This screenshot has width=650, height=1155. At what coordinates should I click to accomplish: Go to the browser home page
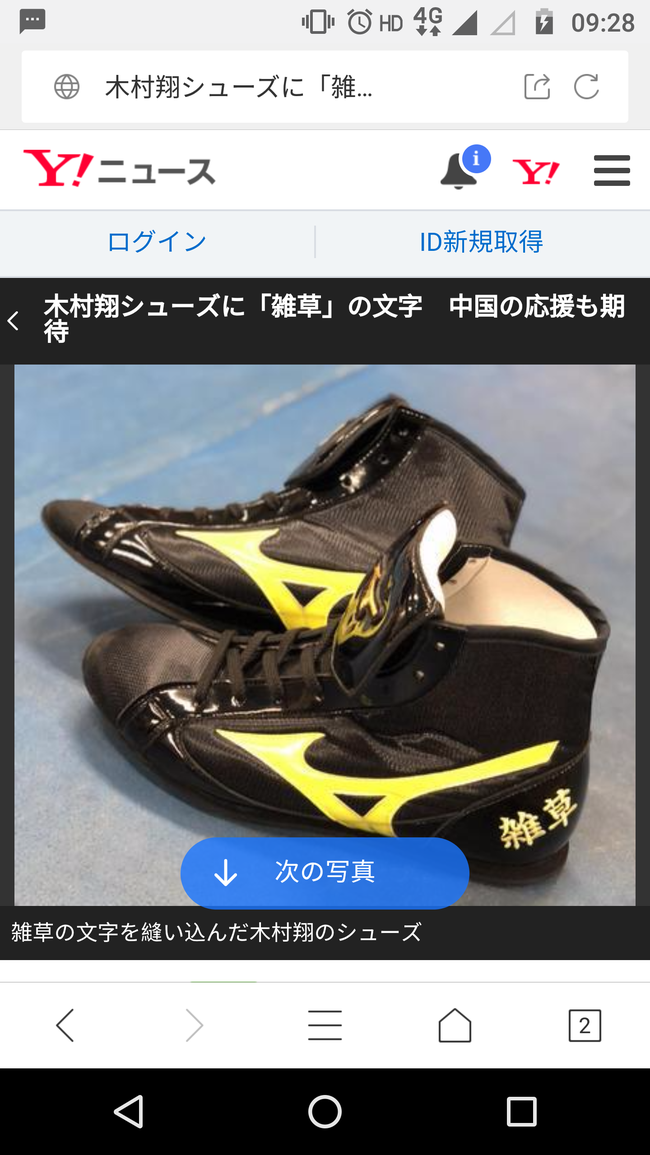tap(454, 1025)
